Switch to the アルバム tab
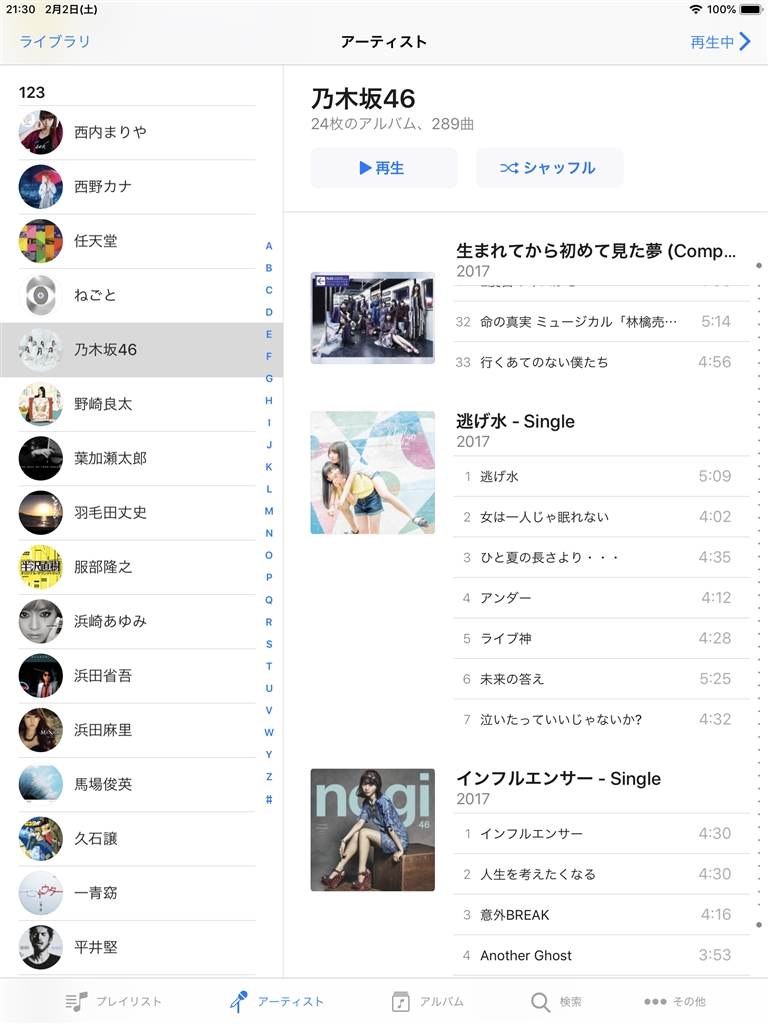This screenshot has height=1024, width=768. (428, 1001)
